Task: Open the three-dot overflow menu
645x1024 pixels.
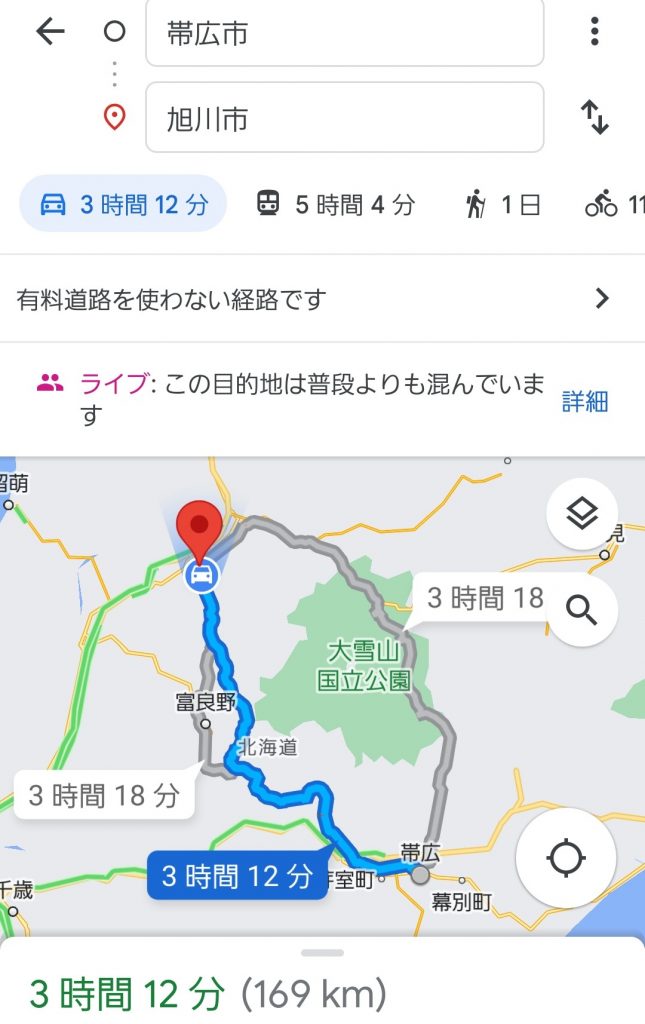Action: click(595, 32)
